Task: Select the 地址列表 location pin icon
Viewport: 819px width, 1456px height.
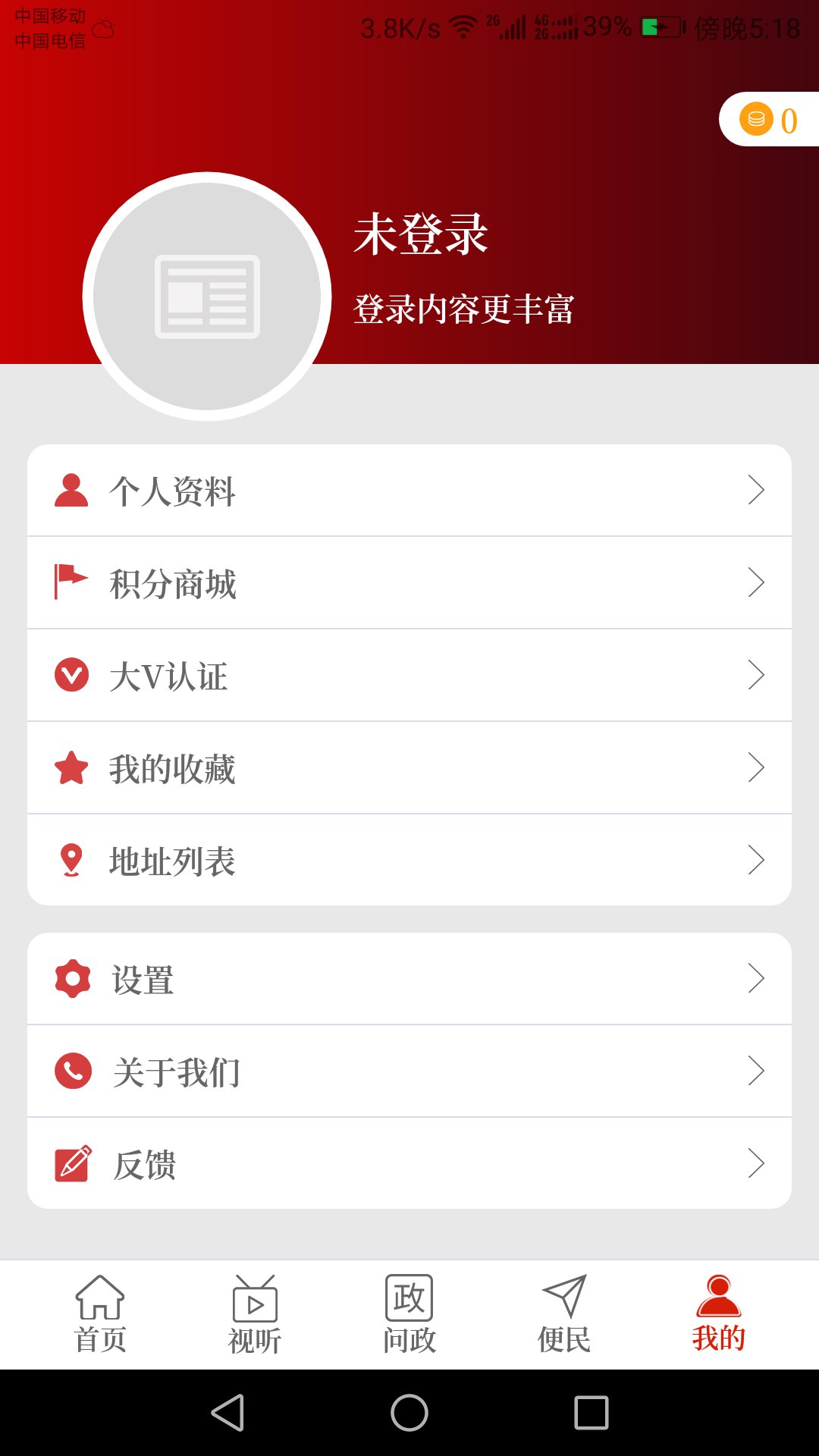Action: [x=72, y=860]
